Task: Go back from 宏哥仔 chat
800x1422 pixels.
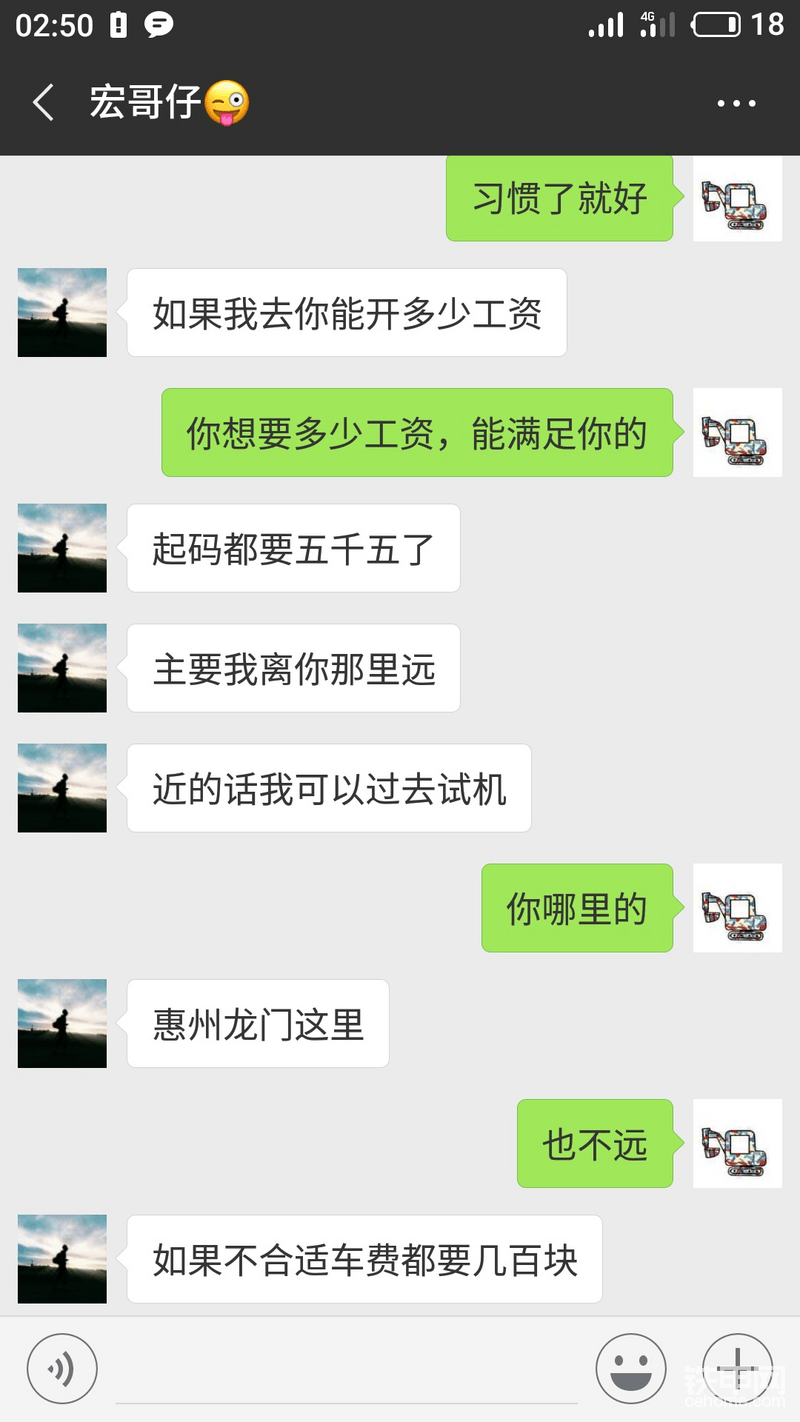Action: (43, 103)
